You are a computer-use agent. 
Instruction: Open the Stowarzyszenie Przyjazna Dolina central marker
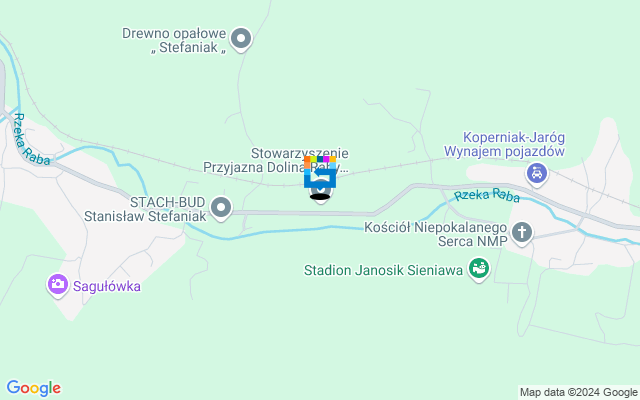click(320, 179)
